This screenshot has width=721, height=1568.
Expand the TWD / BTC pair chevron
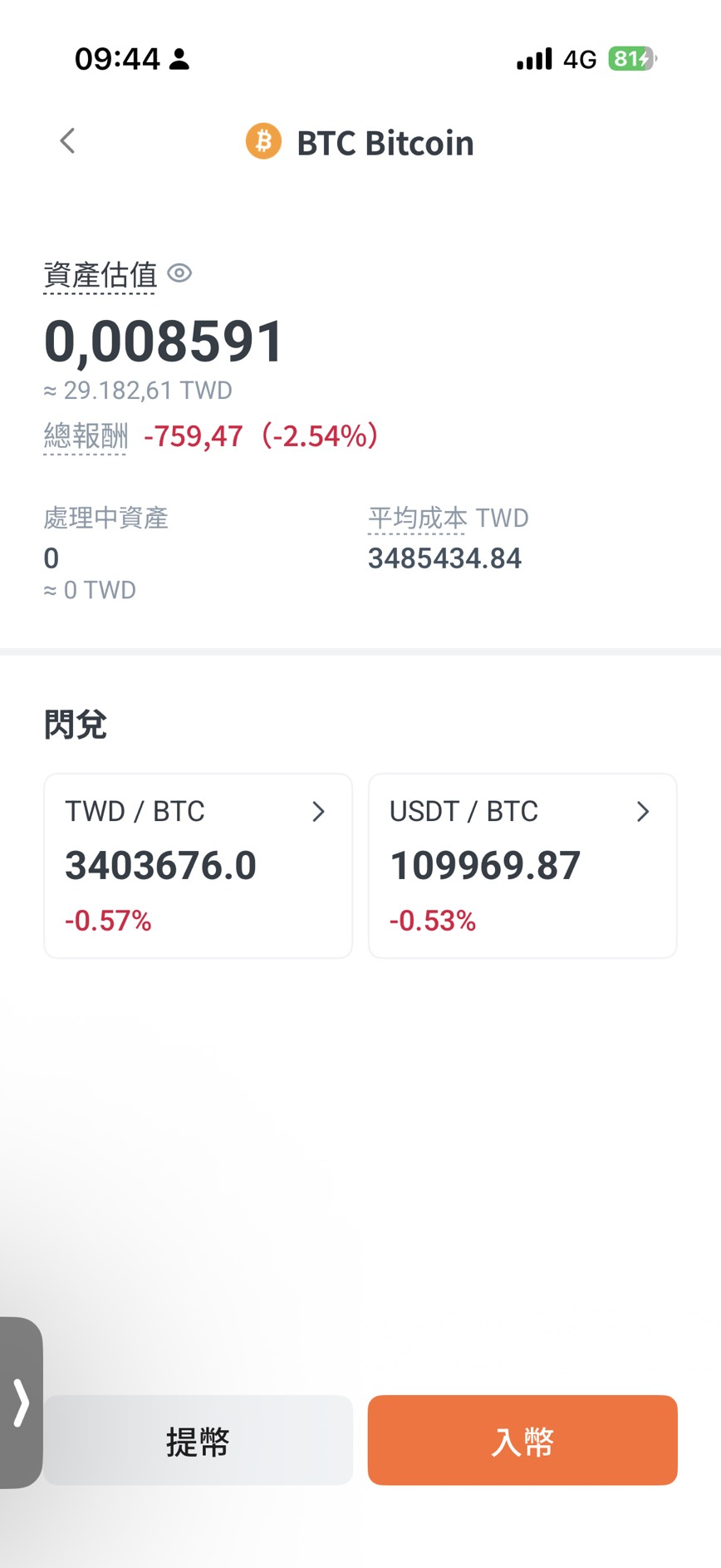pyautogui.click(x=319, y=812)
